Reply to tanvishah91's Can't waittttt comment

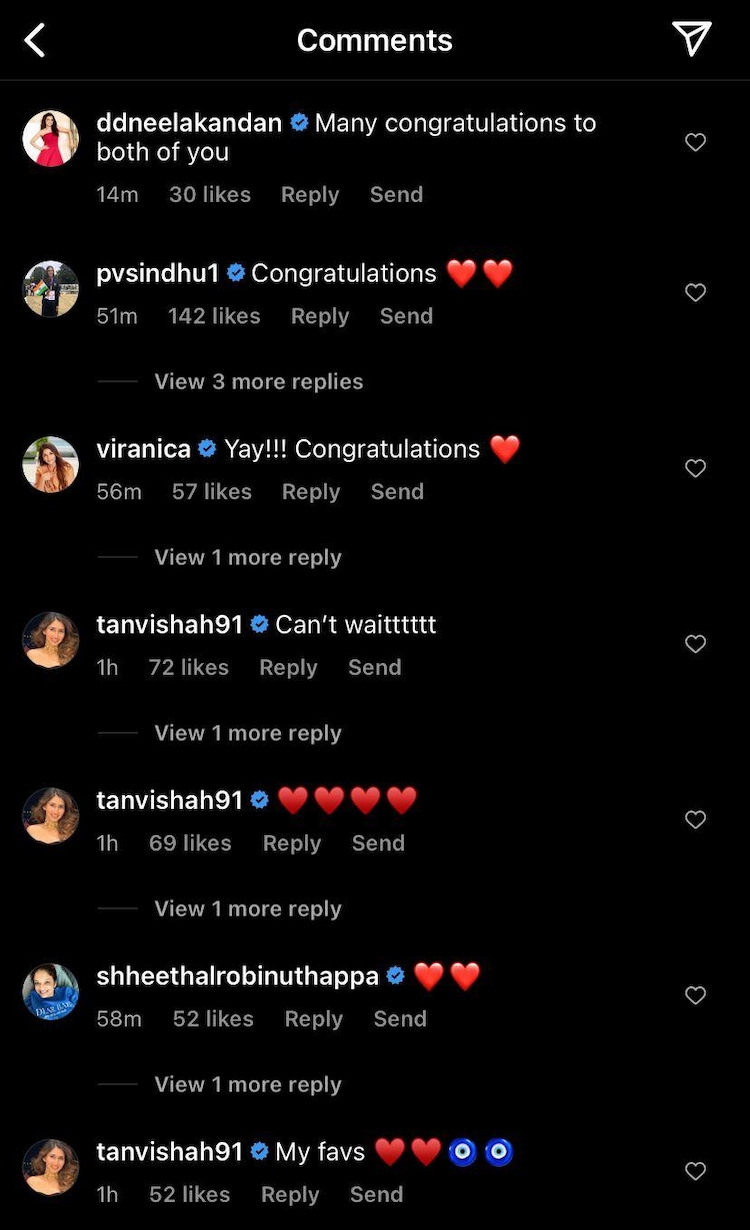(288, 668)
